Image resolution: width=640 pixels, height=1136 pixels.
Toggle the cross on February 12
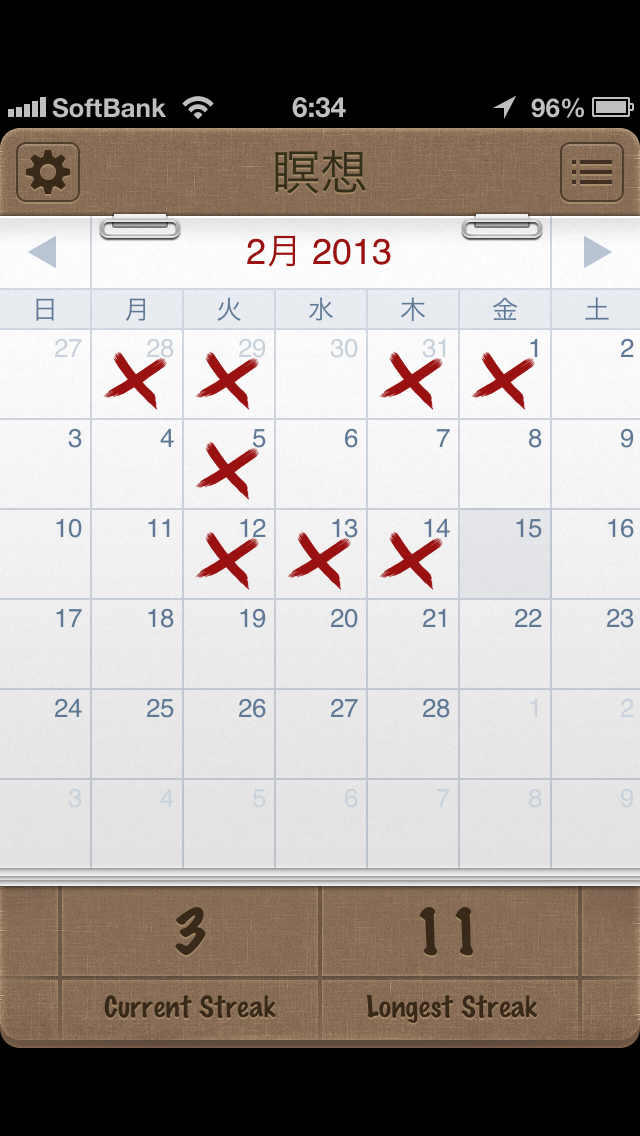[229, 554]
